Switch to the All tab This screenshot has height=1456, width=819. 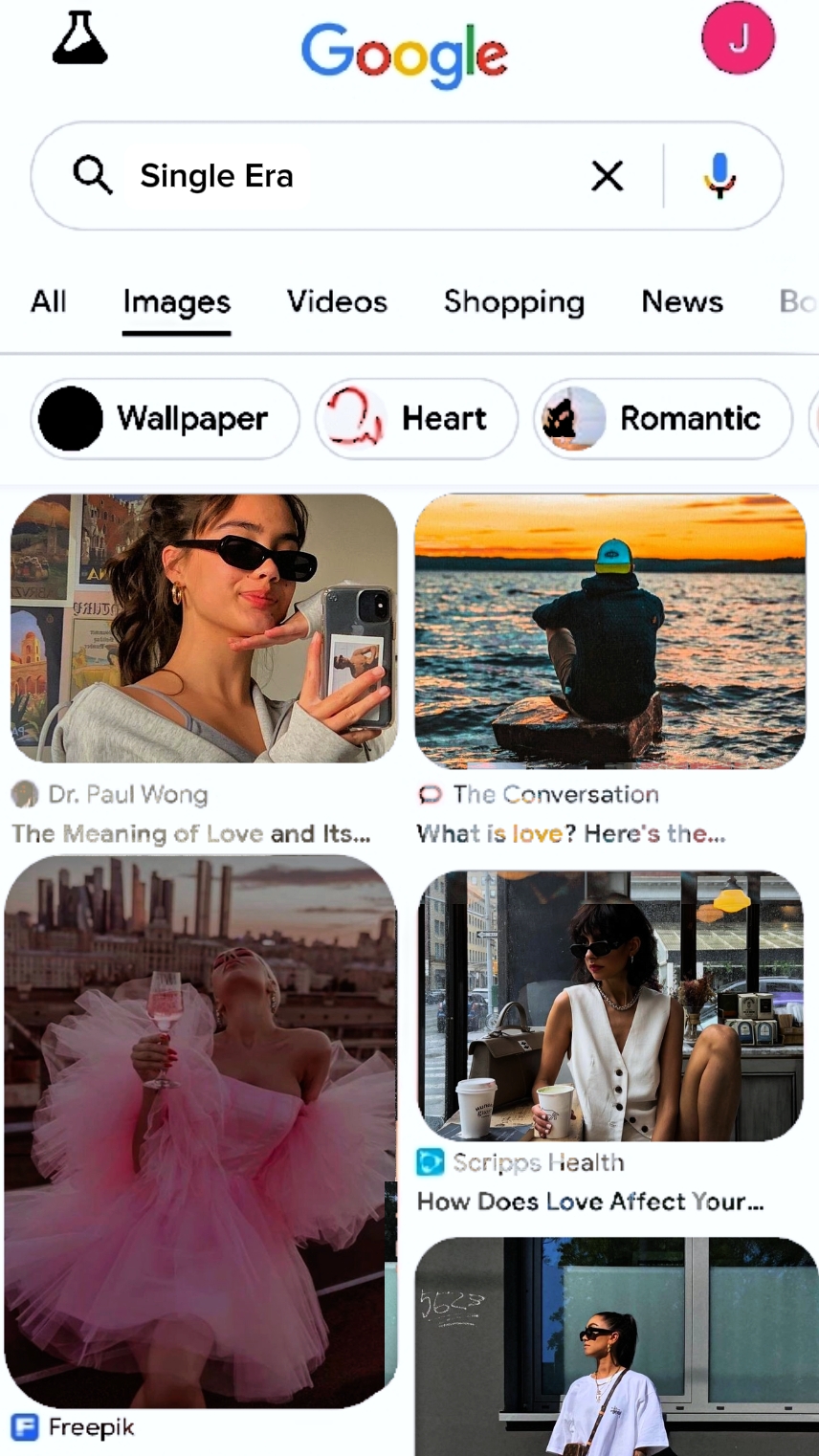tap(49, 301)
